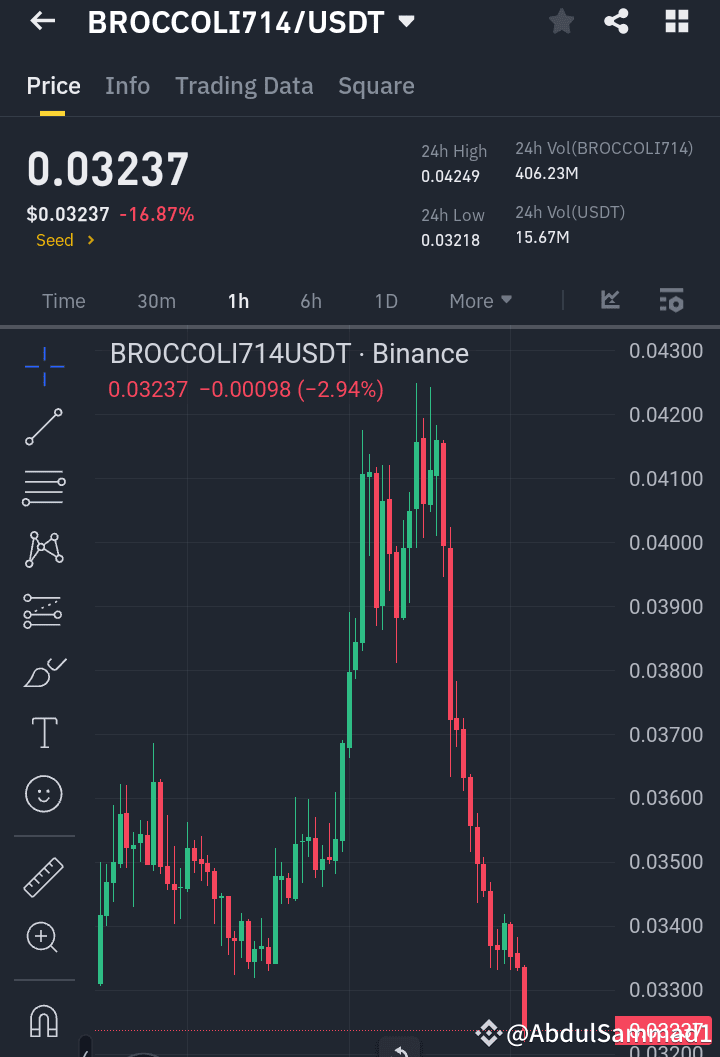This screenshot has width=720, height=1057.
Task: Open the Fibonacci retracement tool
Action: (44, 488)
